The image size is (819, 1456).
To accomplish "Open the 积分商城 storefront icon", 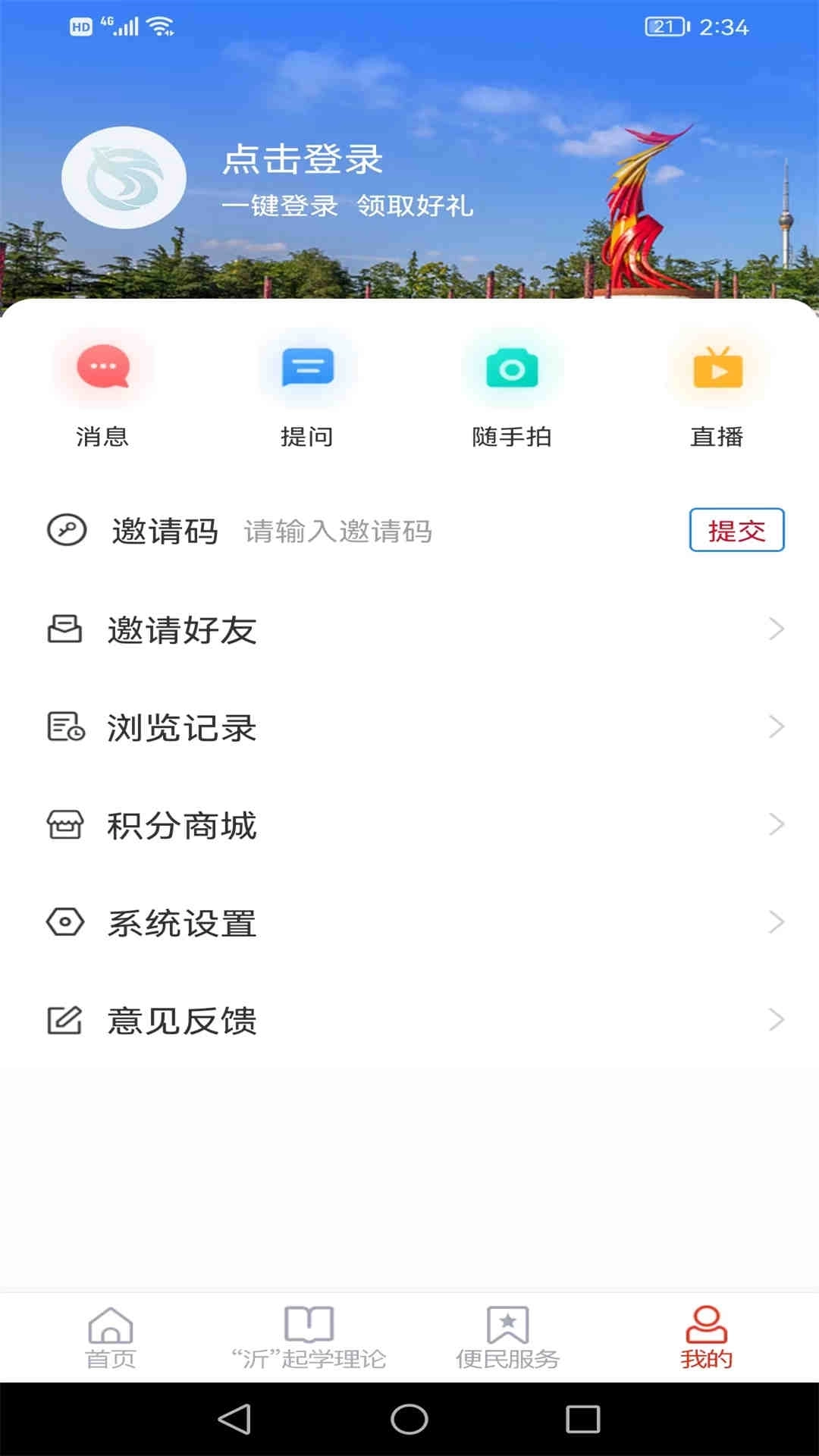I will pos(67,825).
